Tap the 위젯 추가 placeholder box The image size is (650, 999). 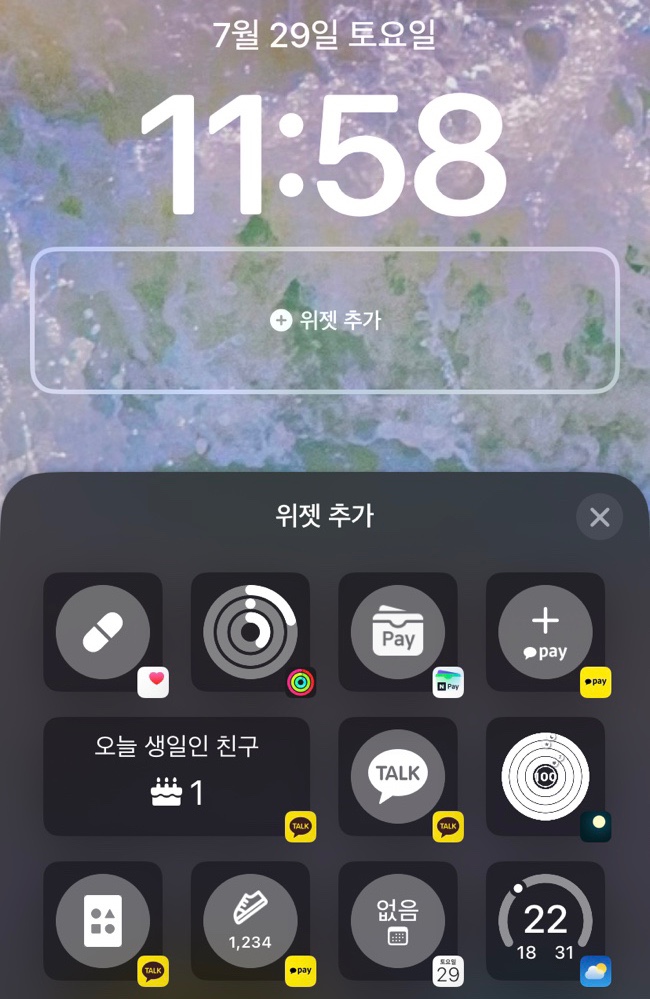325,320
